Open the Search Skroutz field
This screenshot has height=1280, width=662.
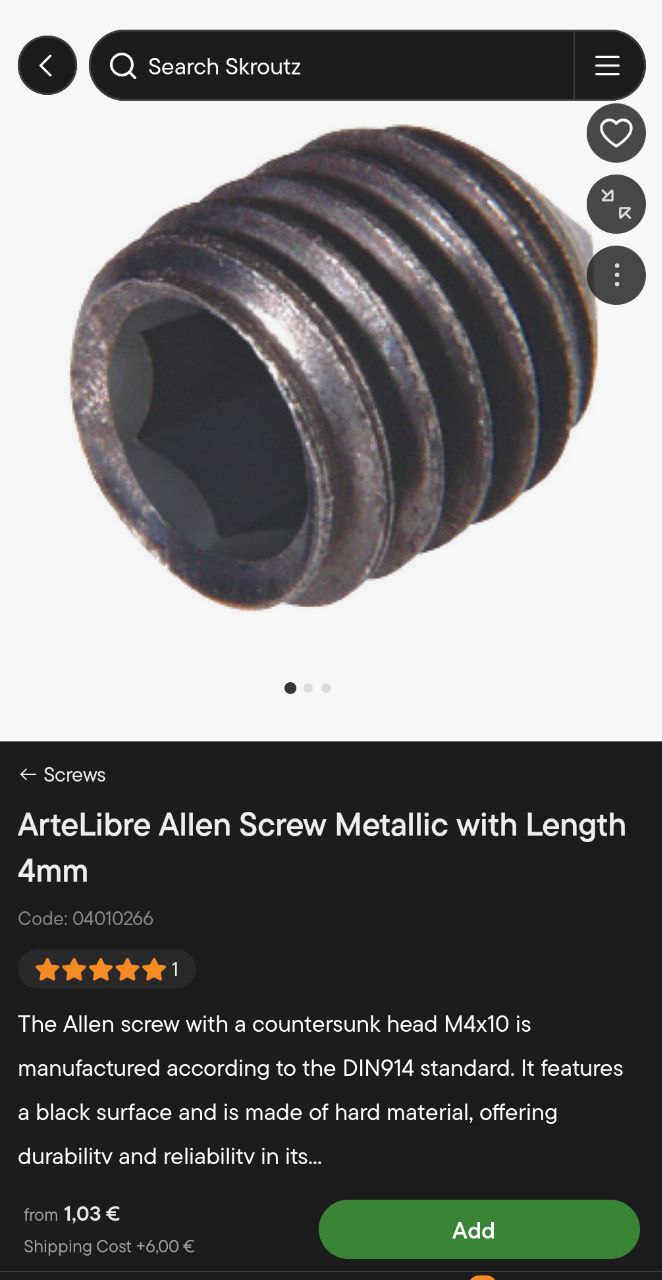[x=330, y=66]
